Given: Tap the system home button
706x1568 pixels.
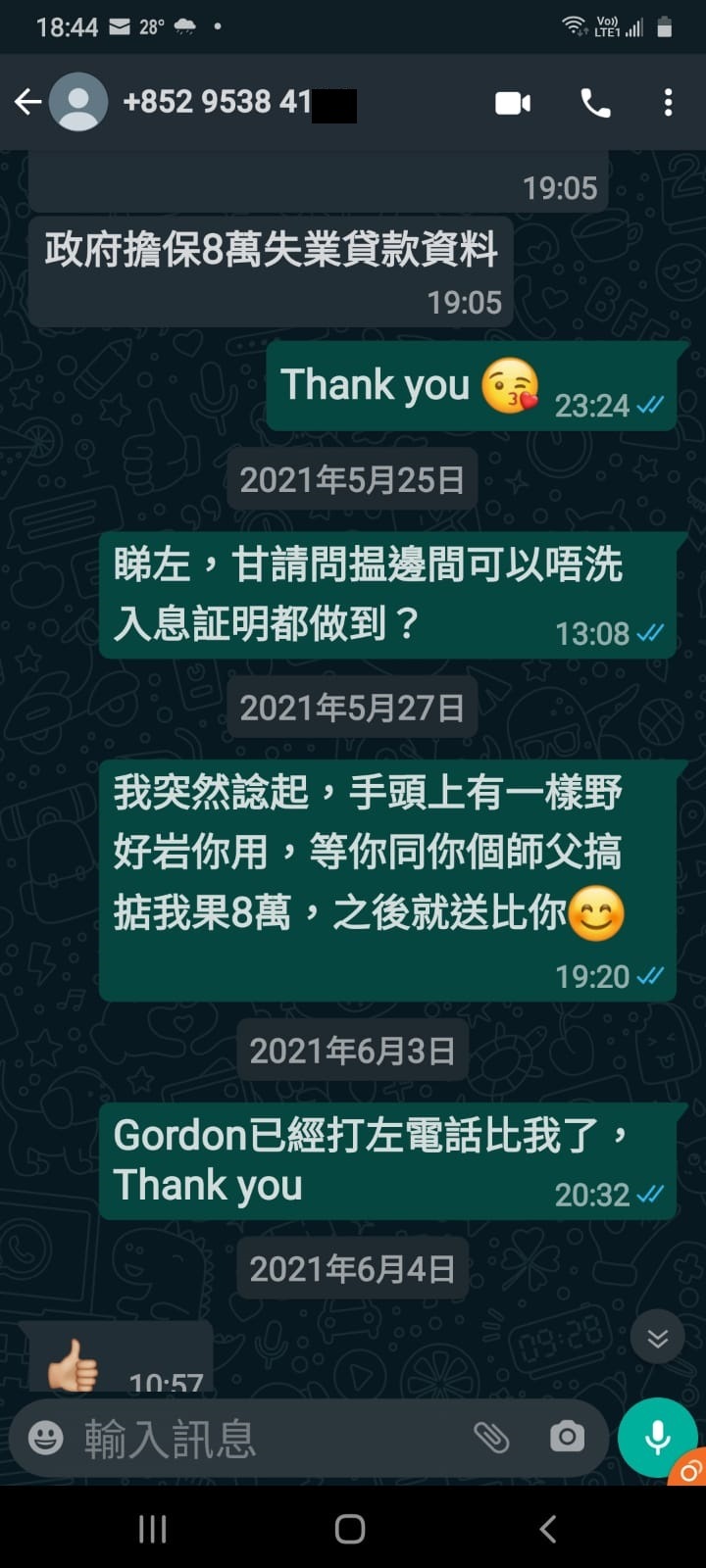Looking at the screenshot, I should (x=350, y=1529).
